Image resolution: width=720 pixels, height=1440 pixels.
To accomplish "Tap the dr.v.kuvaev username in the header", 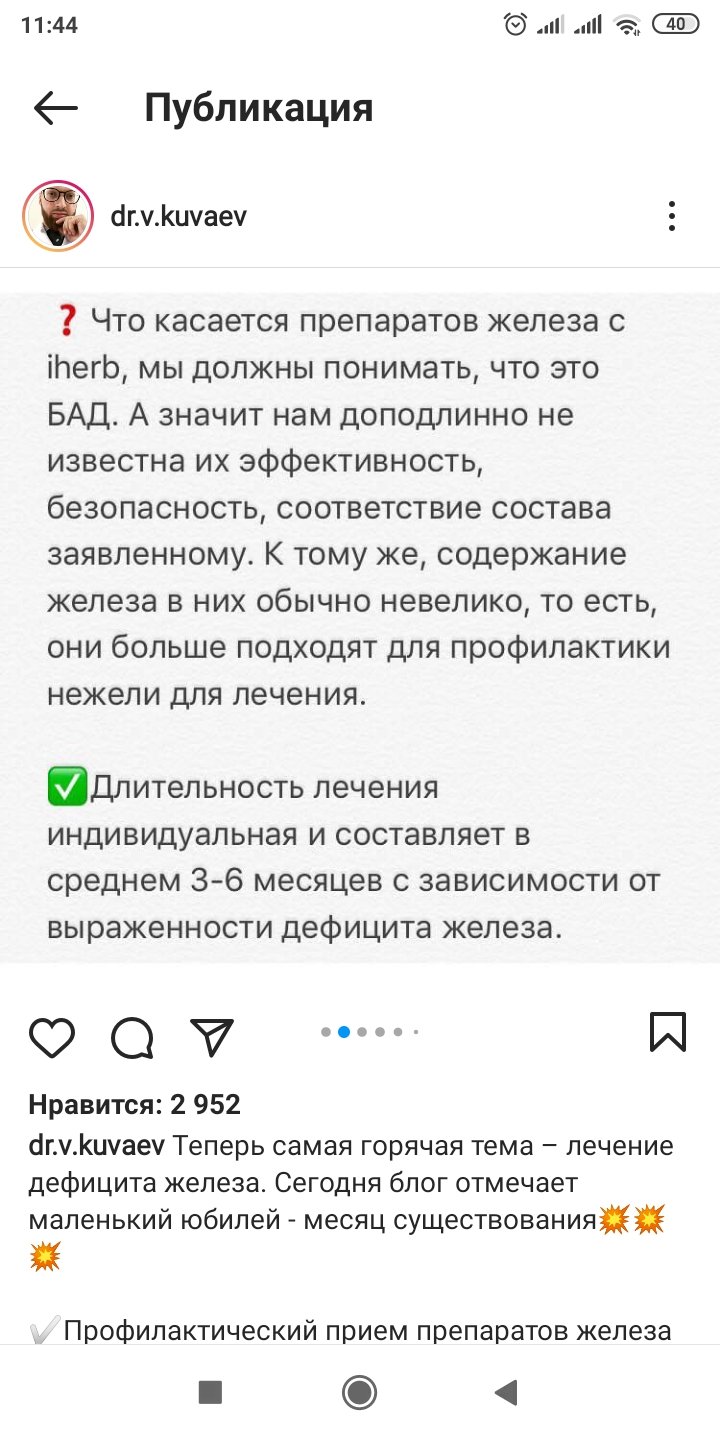I will [x=178, y=216].
